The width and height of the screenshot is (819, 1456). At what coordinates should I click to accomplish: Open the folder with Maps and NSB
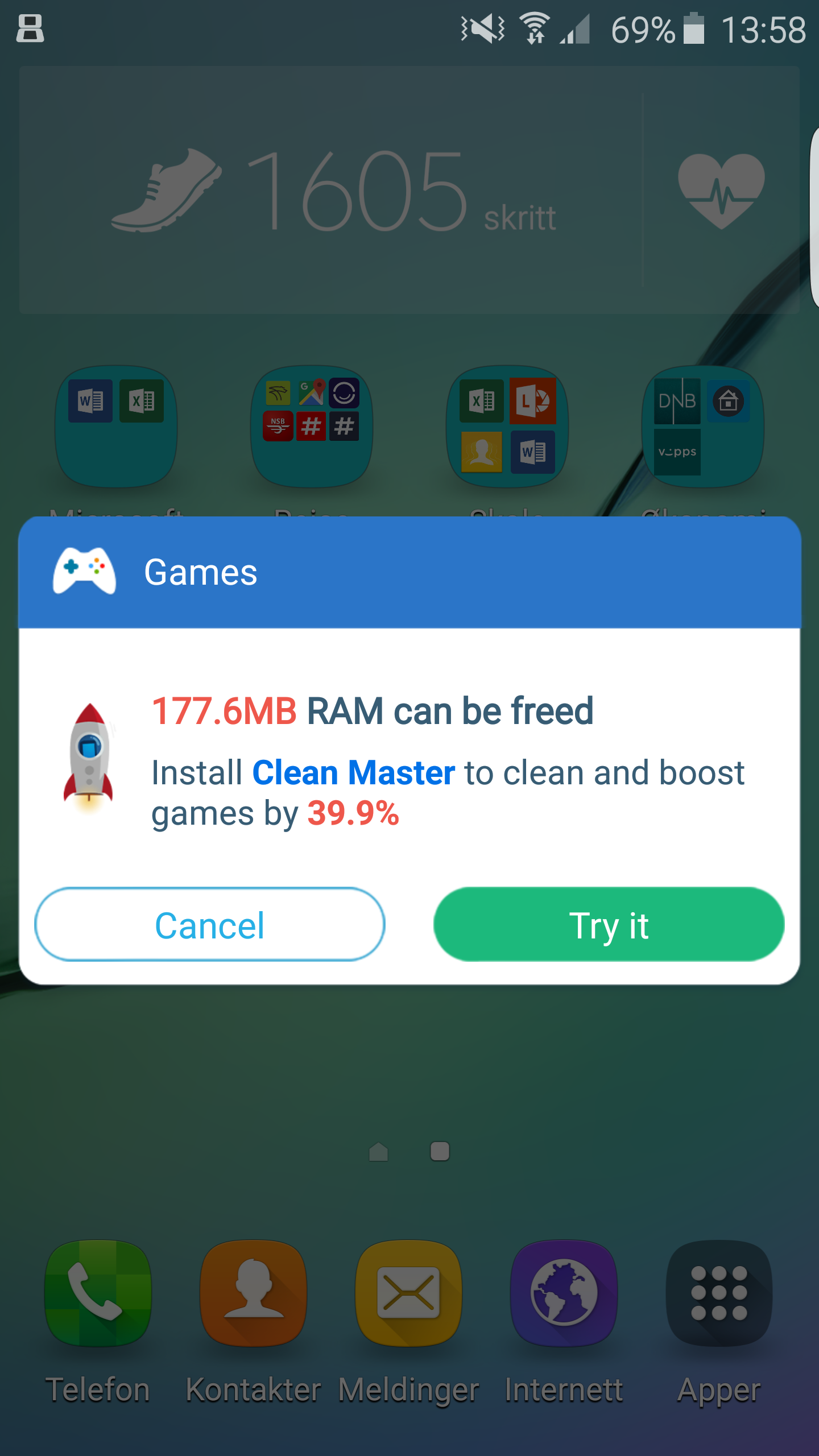tap(312, 427)
